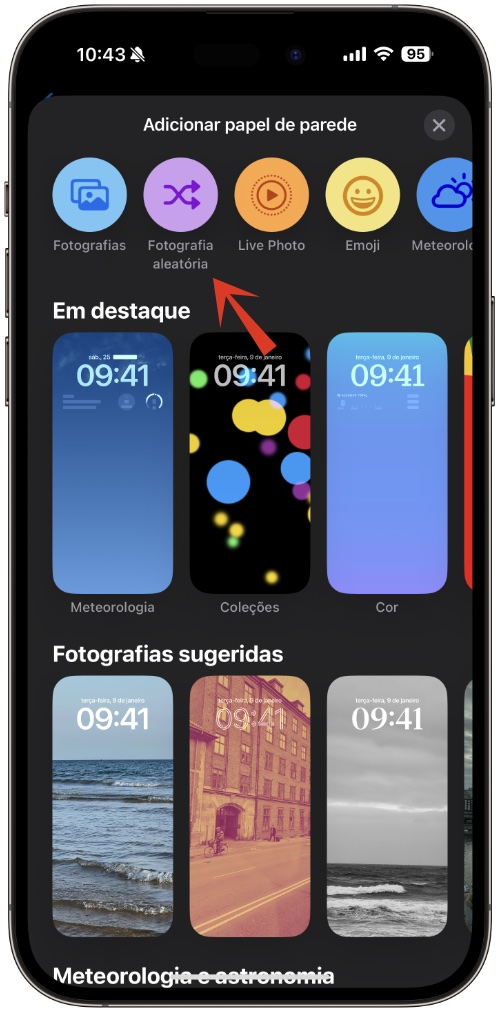Viewport: 500px width, 1012px height.
Task: Choose the Fotografias wallpaper option
Action: (x=90, y=195)
